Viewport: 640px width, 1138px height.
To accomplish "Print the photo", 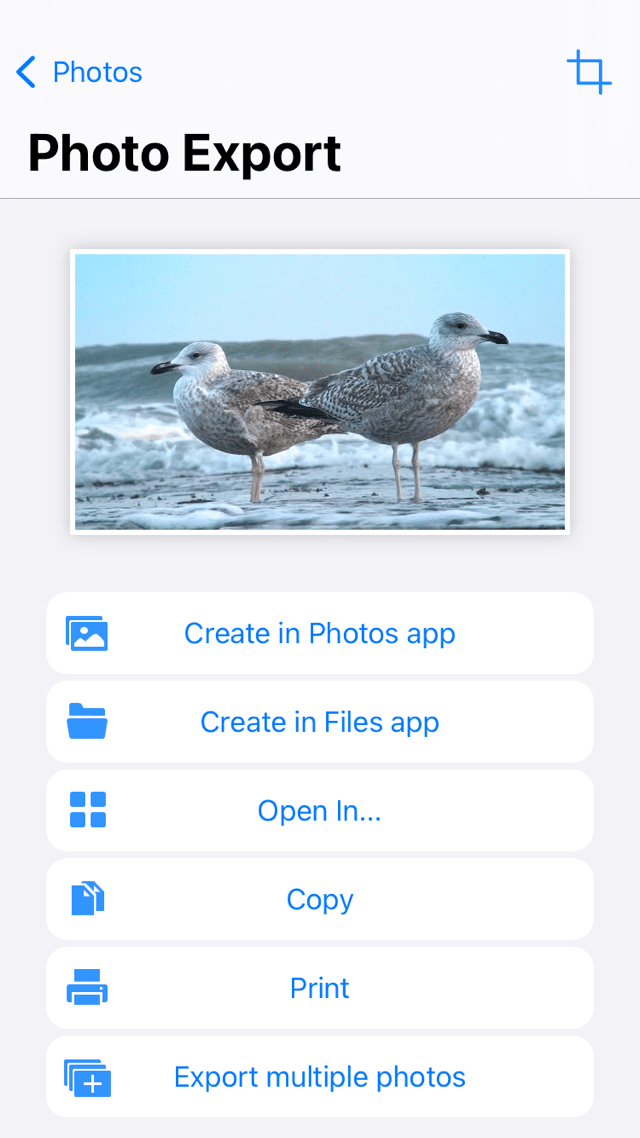I will (320, 988).
